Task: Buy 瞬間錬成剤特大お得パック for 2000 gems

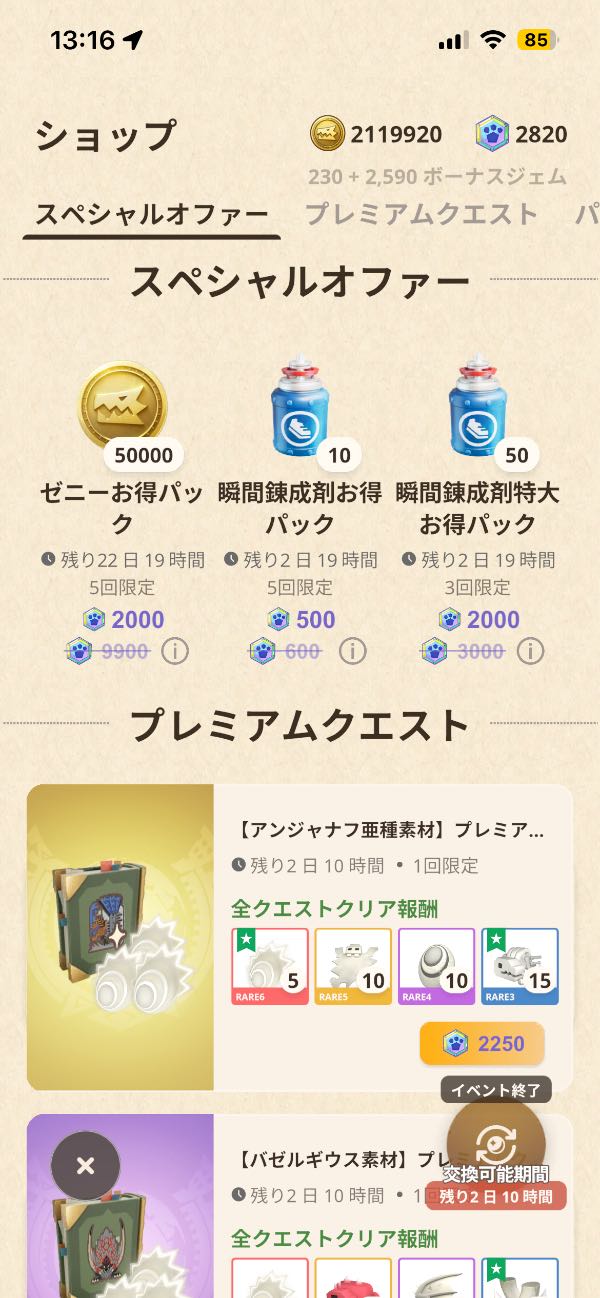Action: (479, 620)
